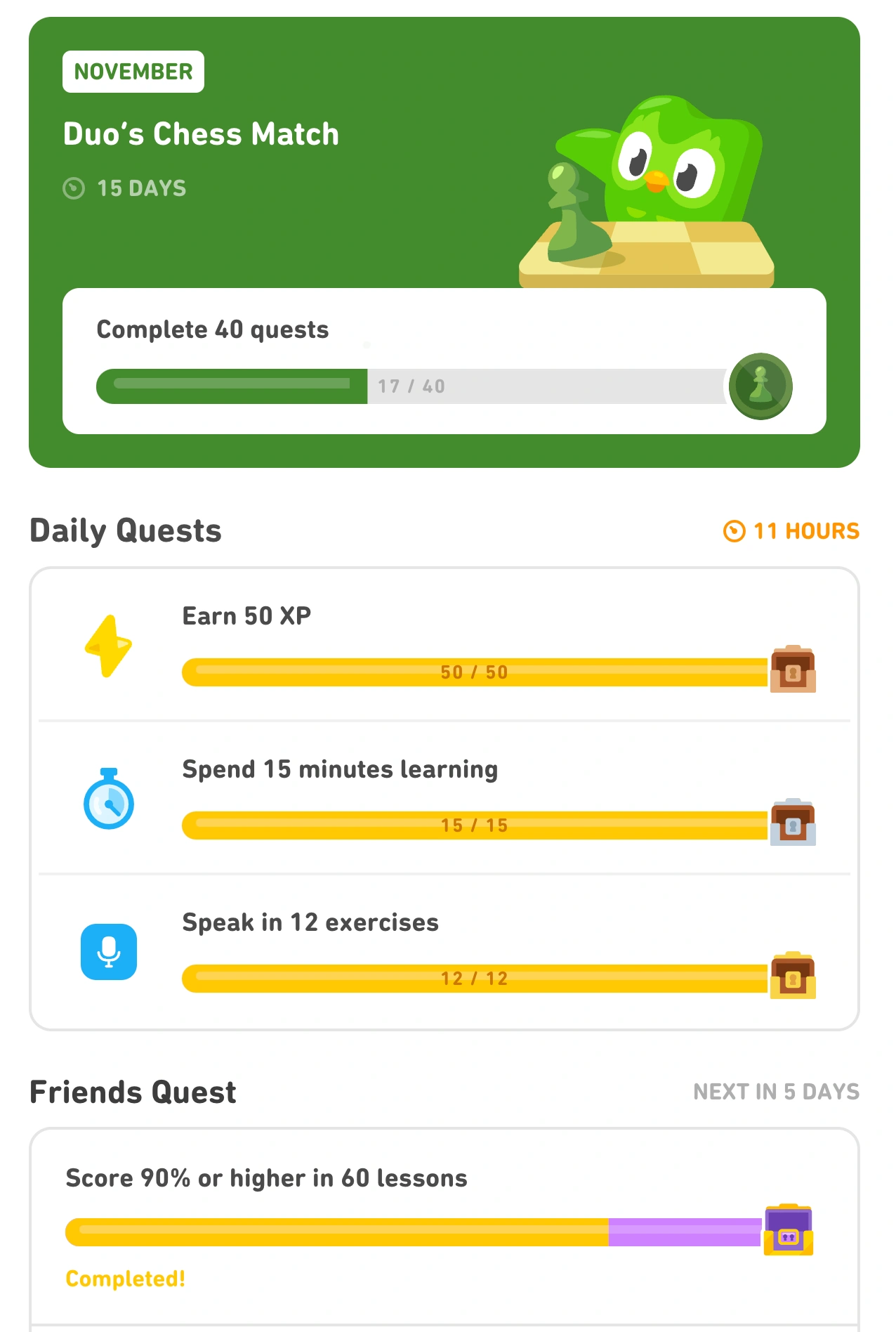
Task: Select the stopwatch icon beside Spend 15 minutes learning
Action: [108, 803]
